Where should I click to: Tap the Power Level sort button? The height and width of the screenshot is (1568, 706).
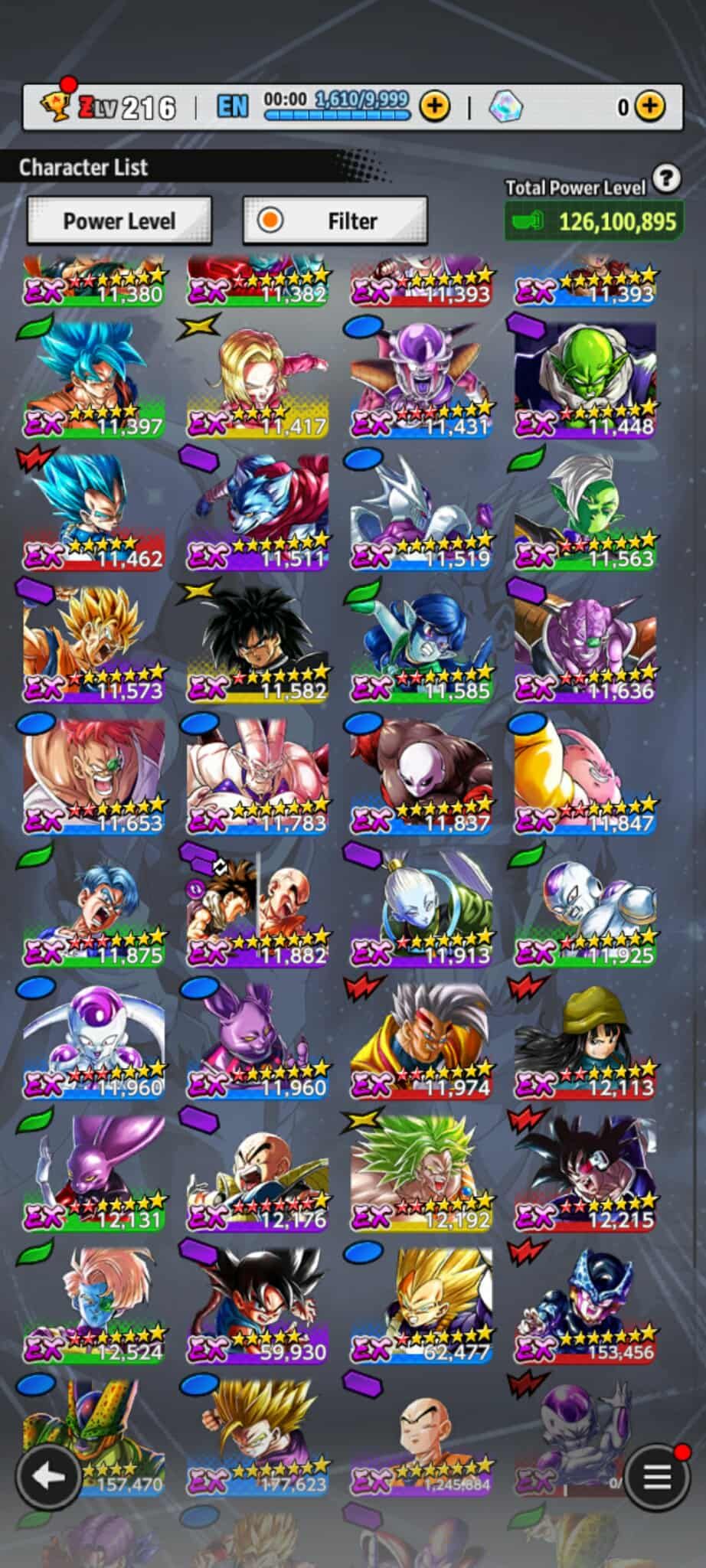click(119, 221)
